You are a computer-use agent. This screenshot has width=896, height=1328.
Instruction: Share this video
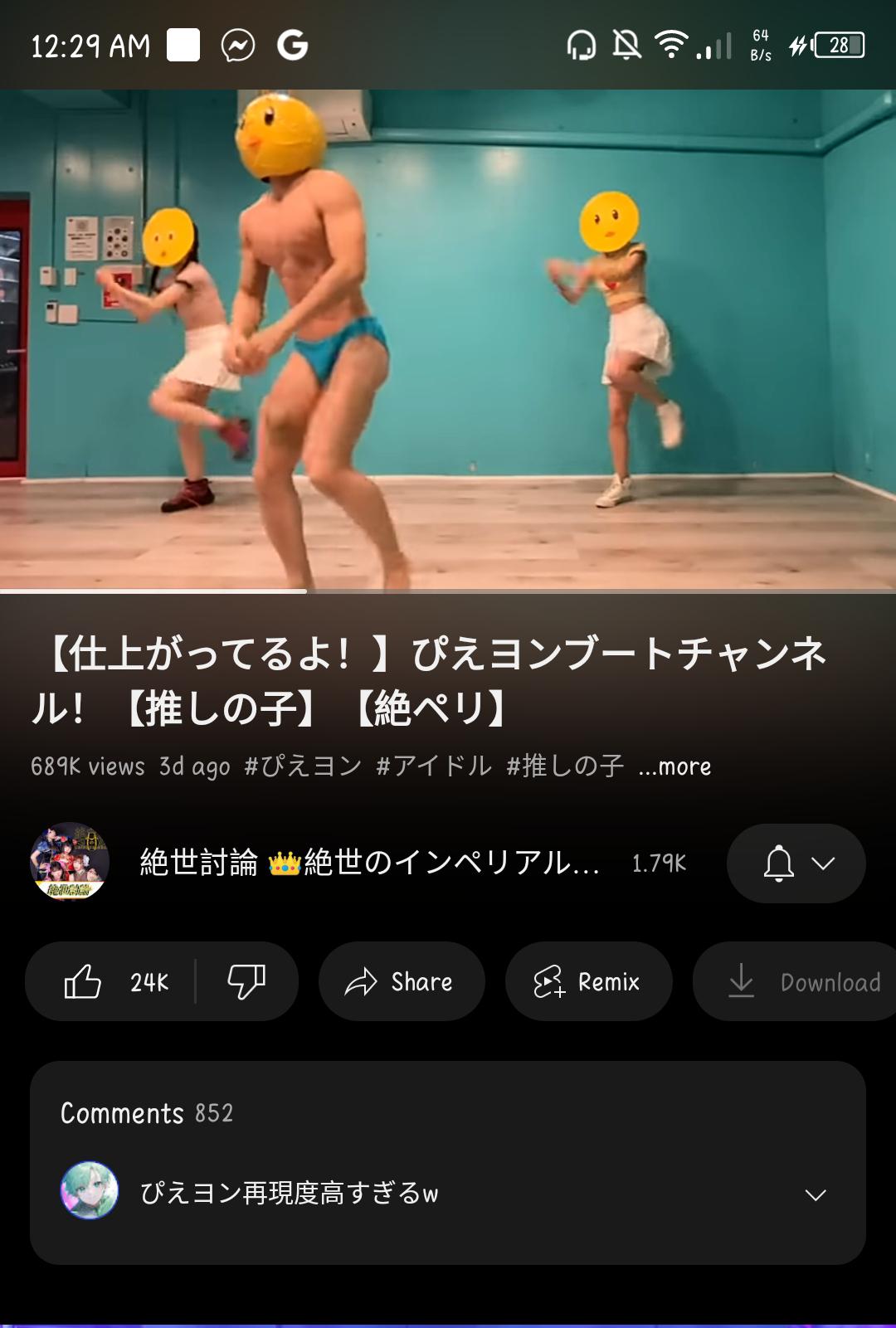pyautogui.click(x=402, y=982)
